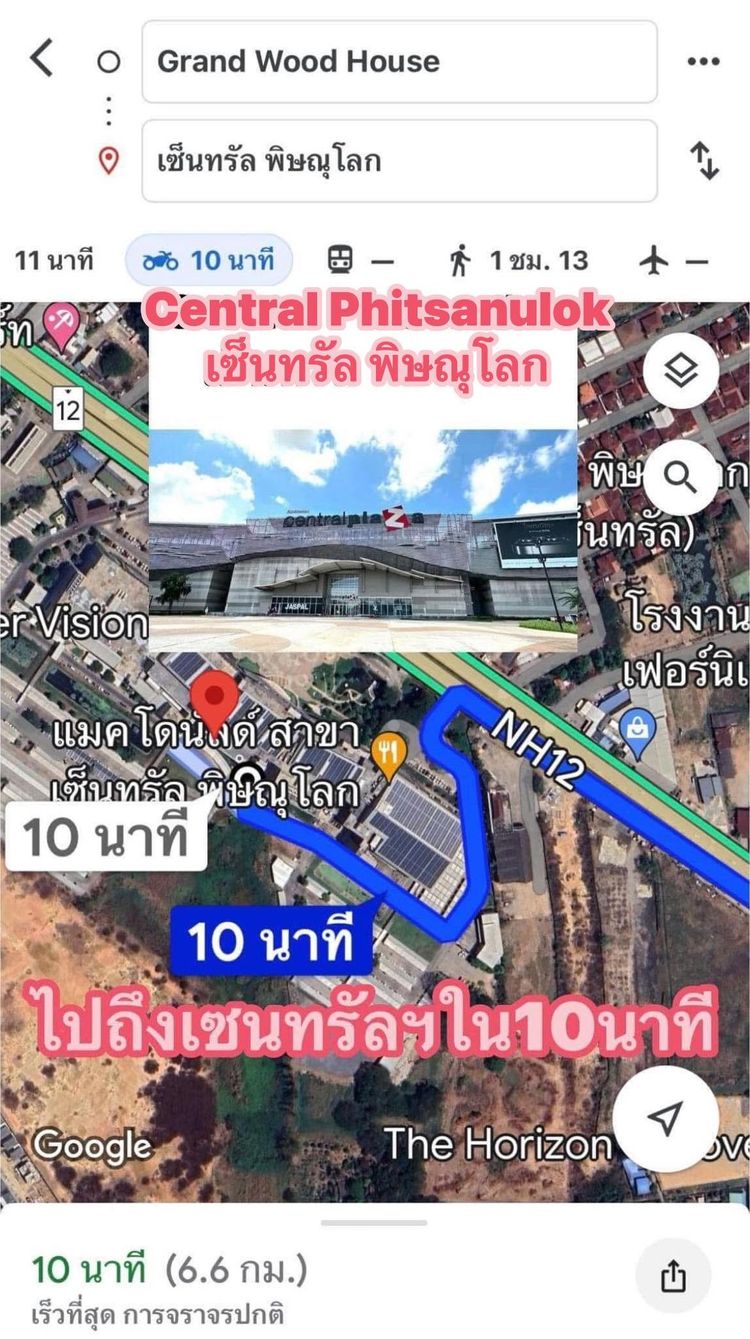The width and height of the screenshot is (750, 1339).
Task: Swap the start and destination
Action: coord(705,161)
